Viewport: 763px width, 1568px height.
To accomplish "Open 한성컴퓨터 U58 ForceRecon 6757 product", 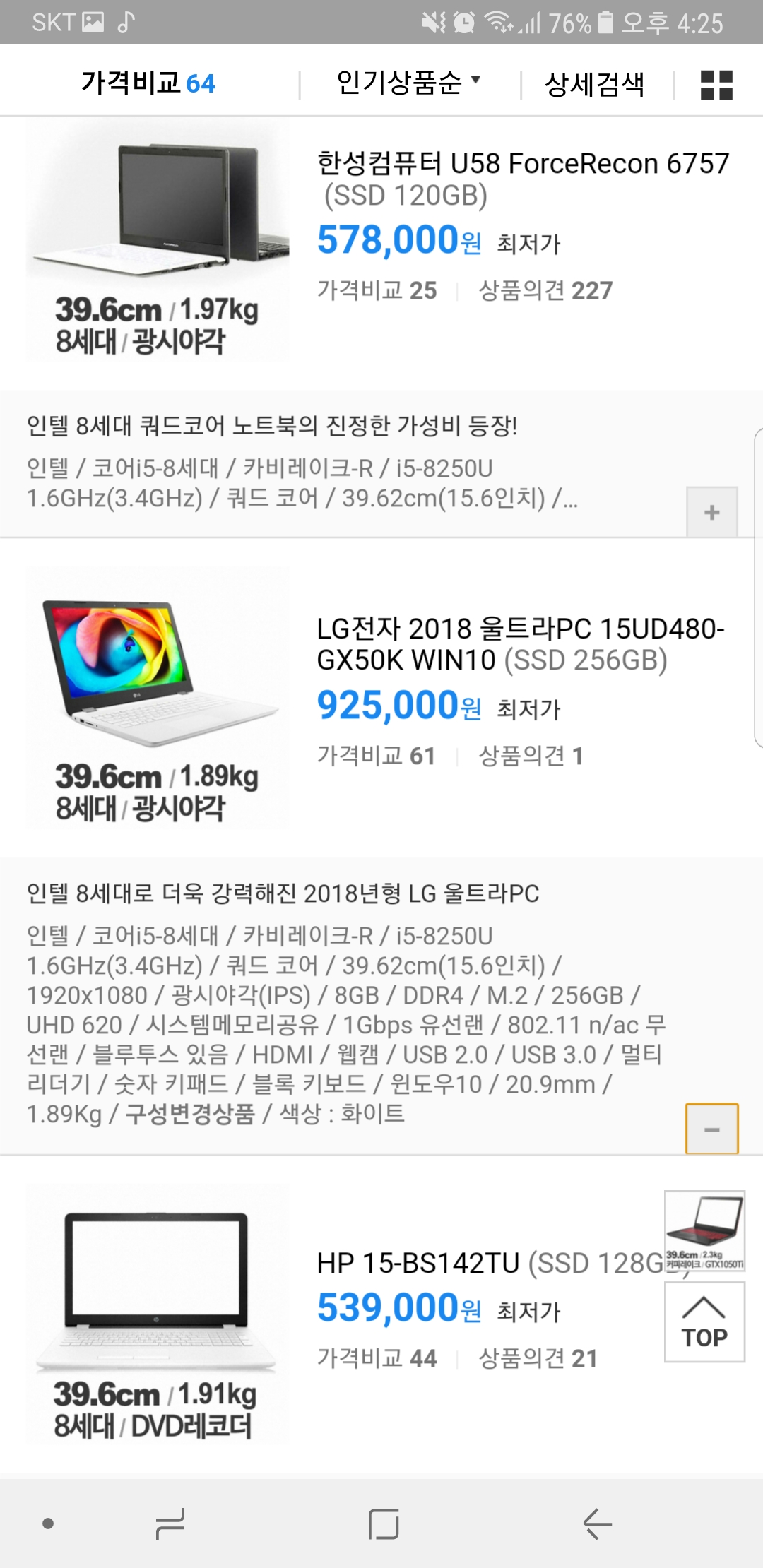I will (523, 179).
